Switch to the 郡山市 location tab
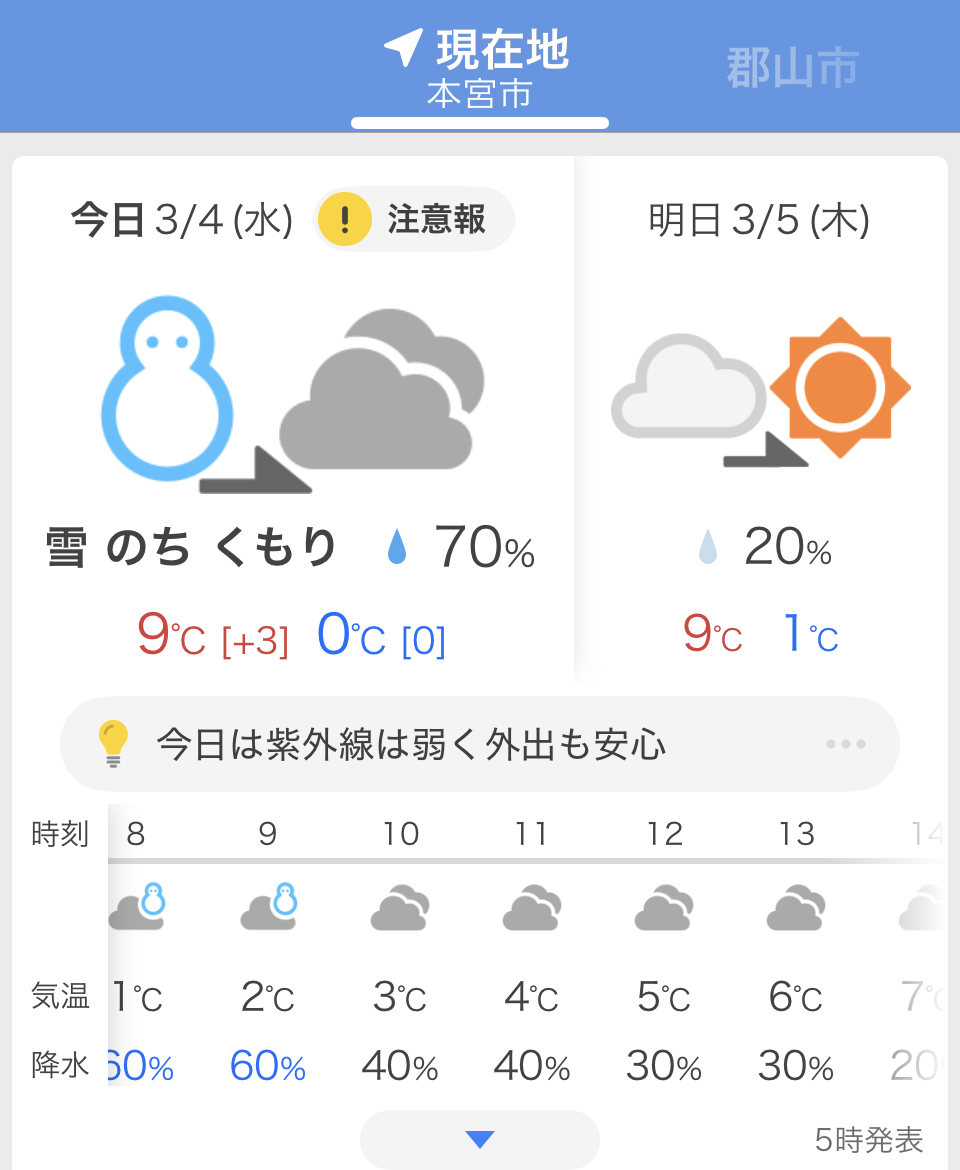The height and width of the screenshot is (1170, 960). click(x=792, y=68)
